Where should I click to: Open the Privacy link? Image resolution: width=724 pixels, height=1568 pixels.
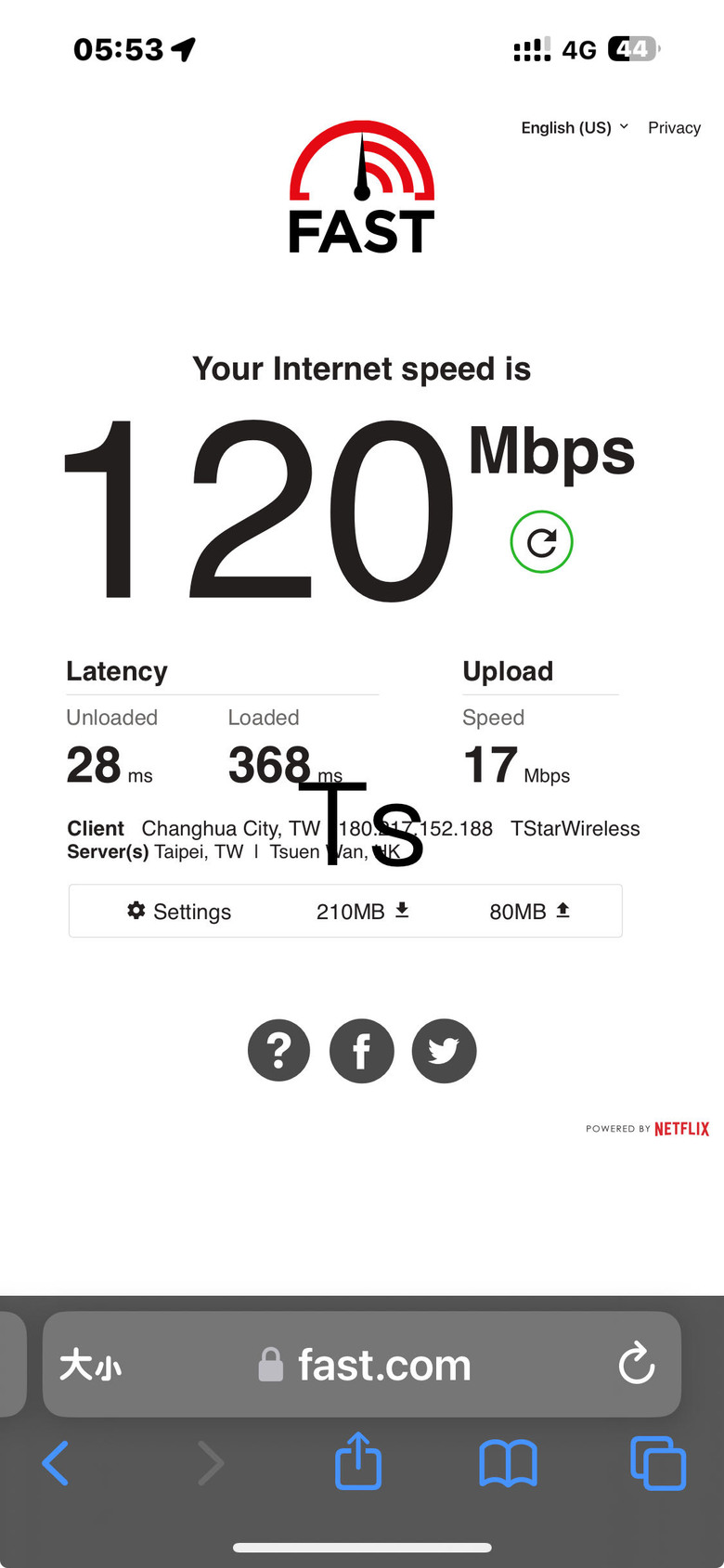pos(674,127)
